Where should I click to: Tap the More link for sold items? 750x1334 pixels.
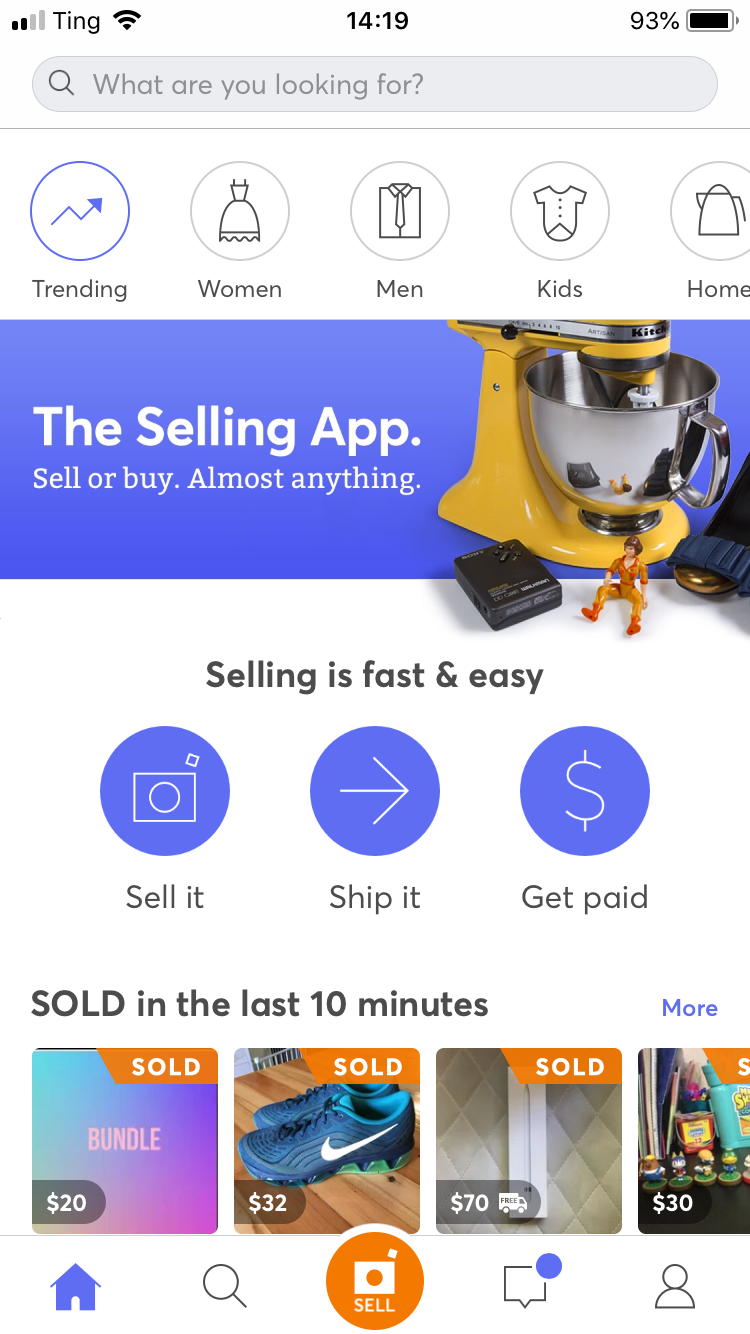[x=689, y=1008]
